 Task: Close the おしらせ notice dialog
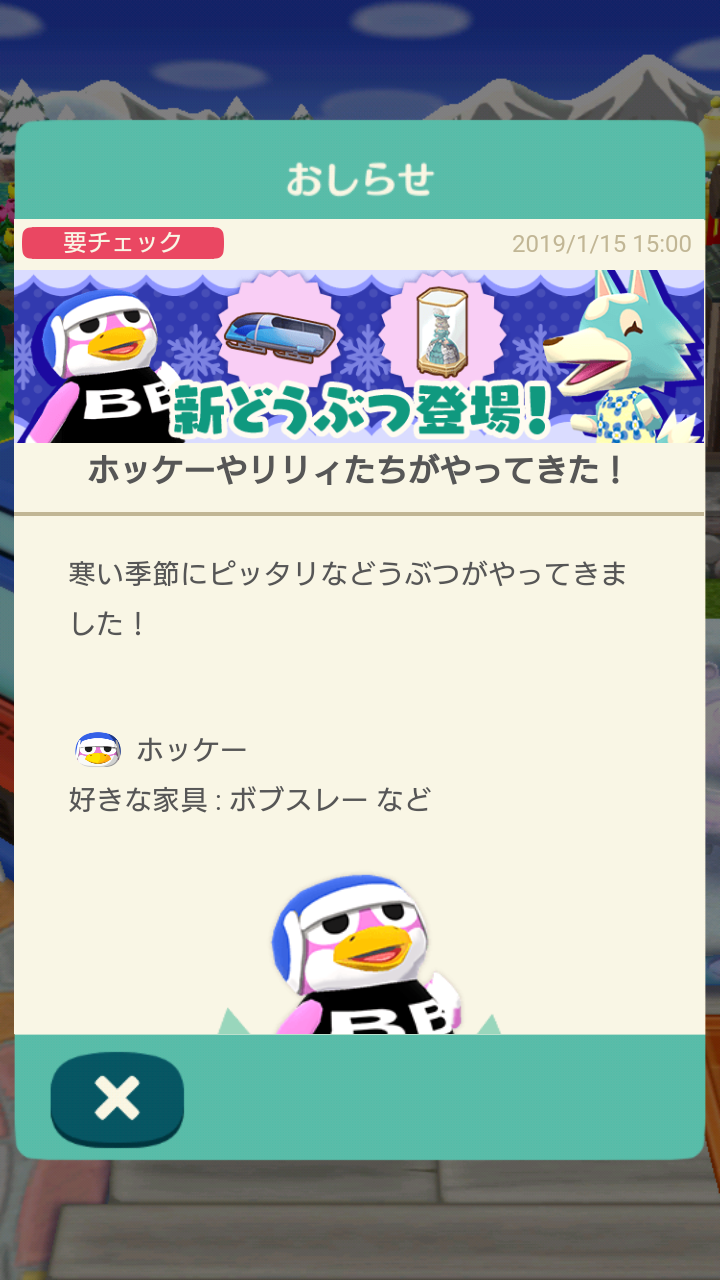117,1099
